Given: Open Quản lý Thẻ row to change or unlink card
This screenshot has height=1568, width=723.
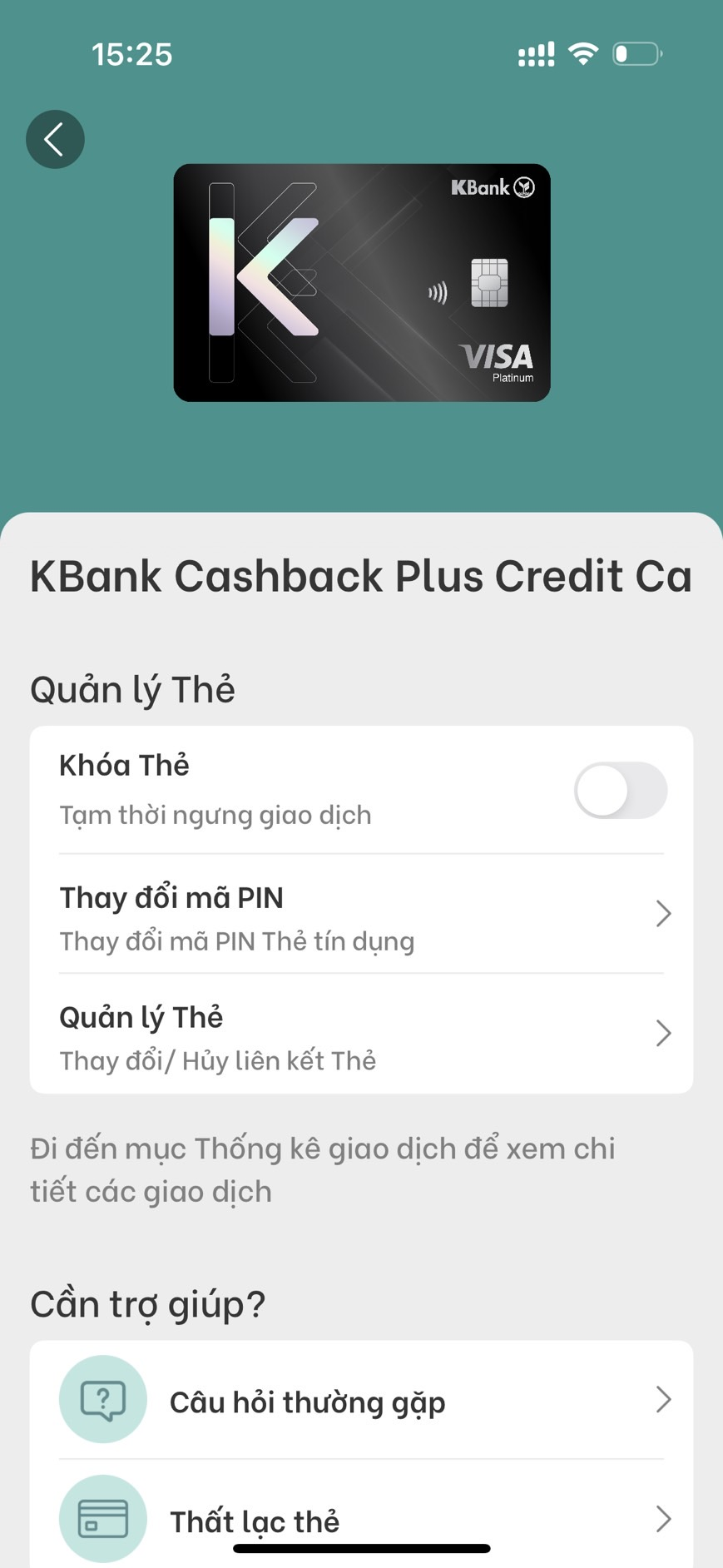Looking at the screenshot, I should (361, 1035).
